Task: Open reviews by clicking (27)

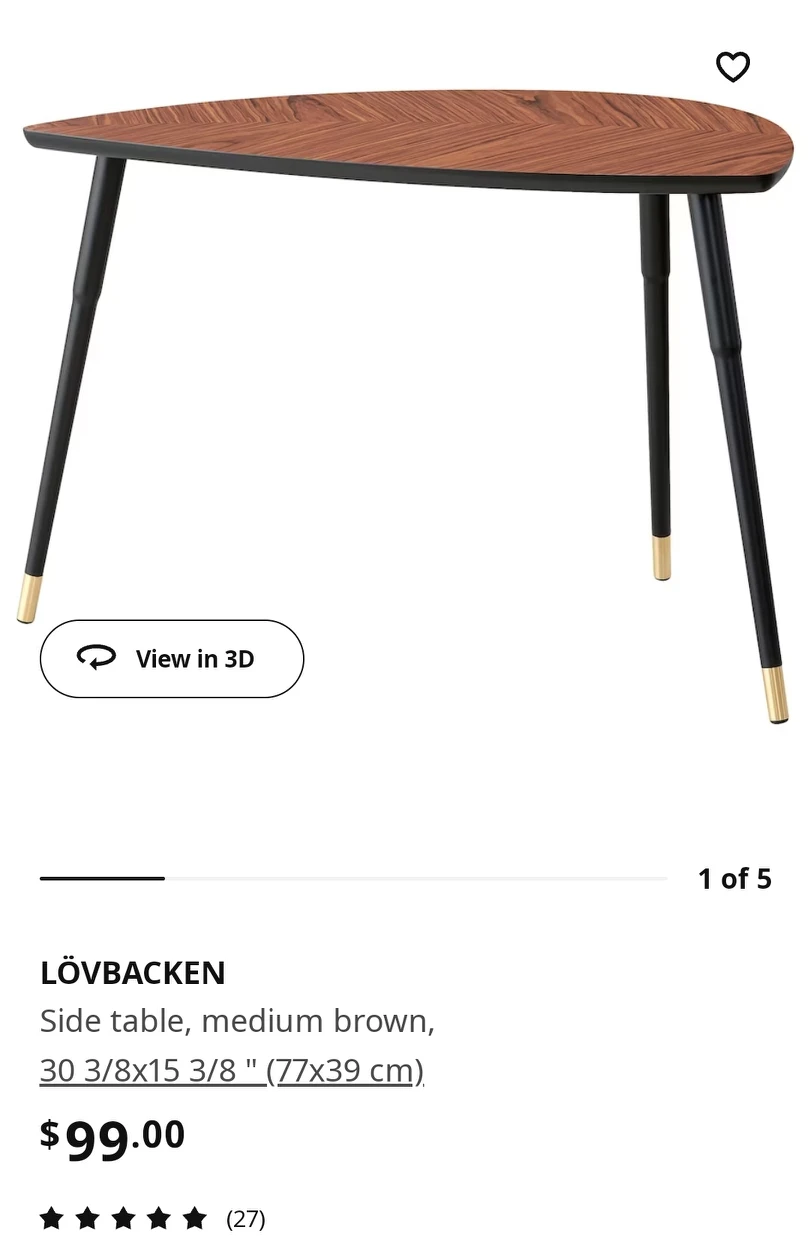Action: 243,1219
